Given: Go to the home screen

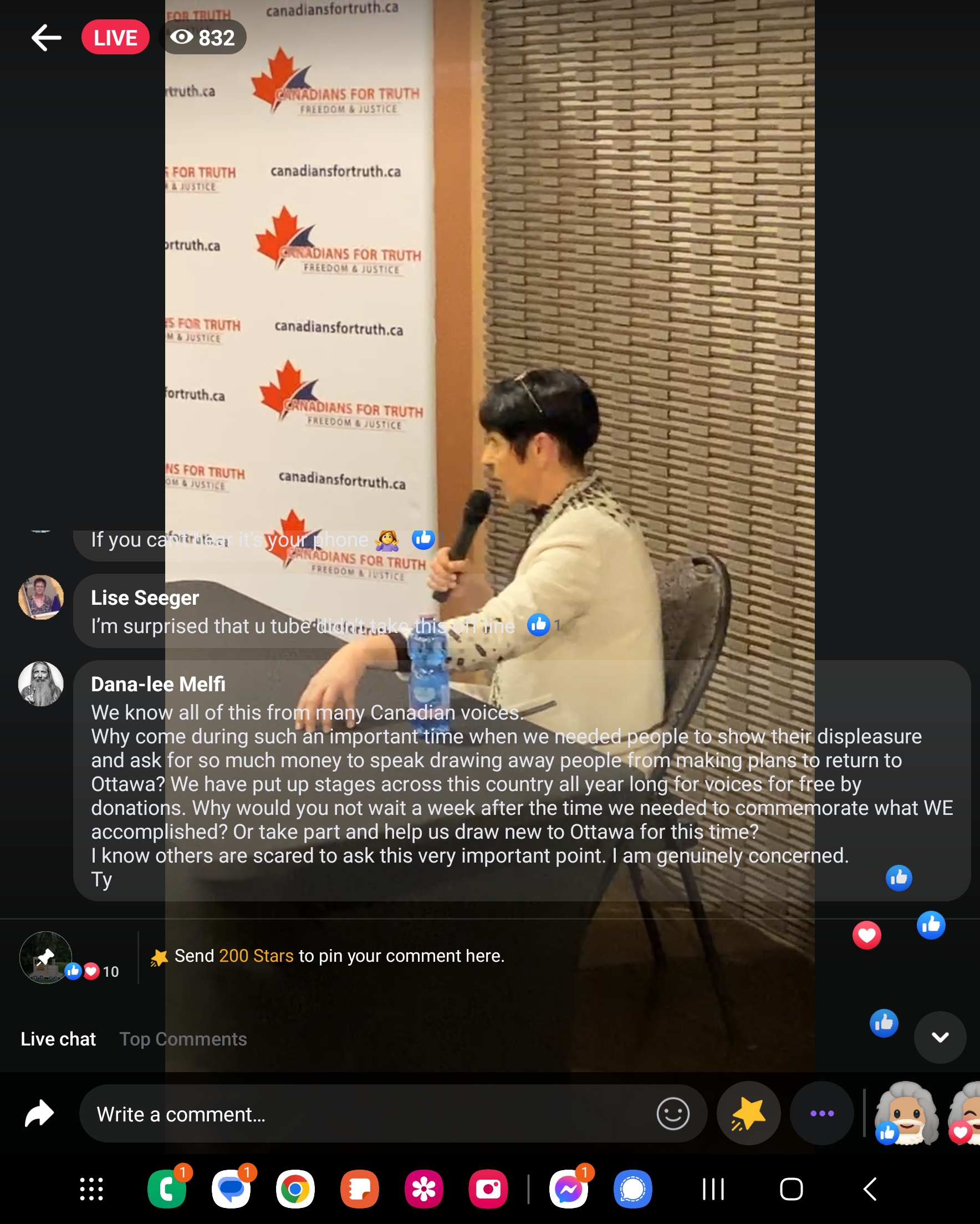Looking at the screenshot, I should [x=791, y=1189].
